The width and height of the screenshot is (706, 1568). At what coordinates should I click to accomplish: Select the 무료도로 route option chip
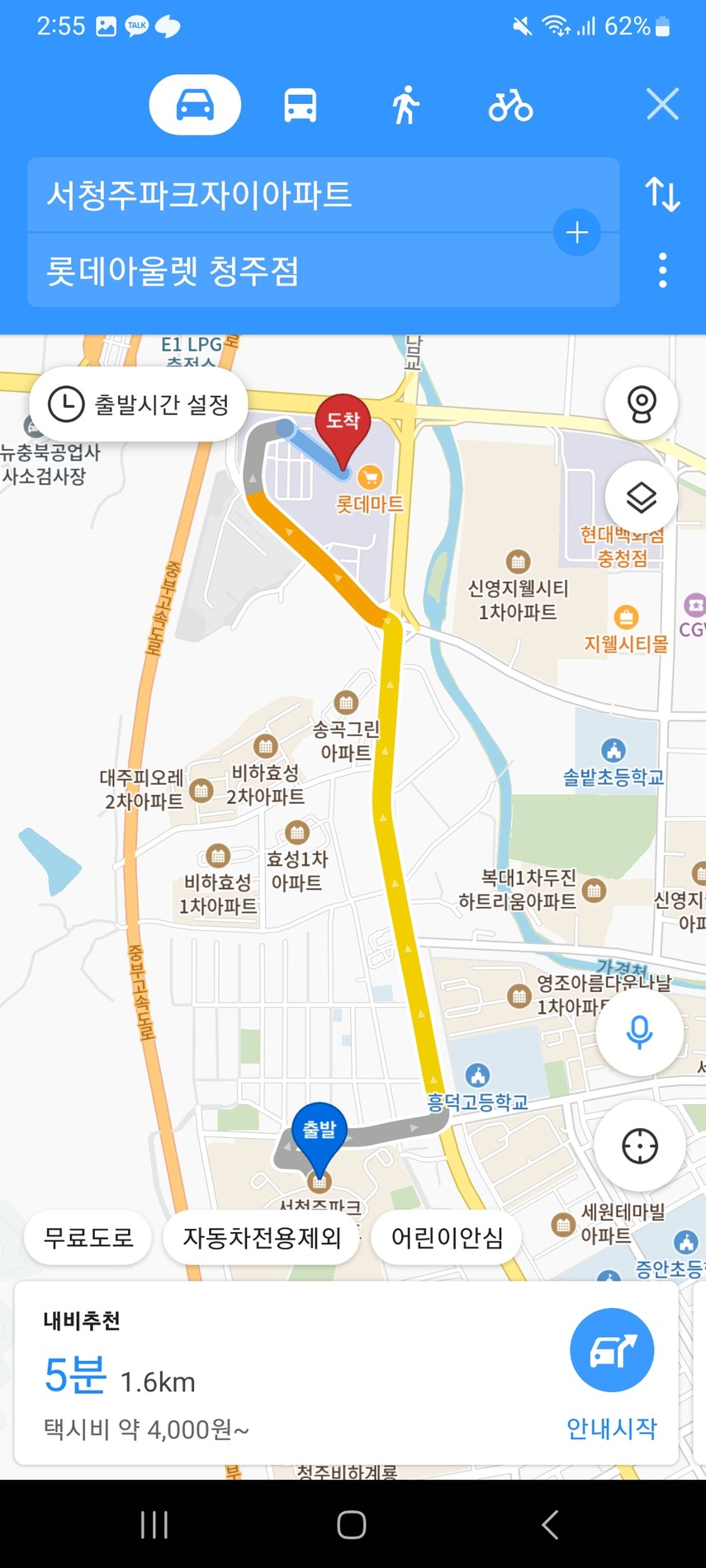click(x=88, y=1237)
